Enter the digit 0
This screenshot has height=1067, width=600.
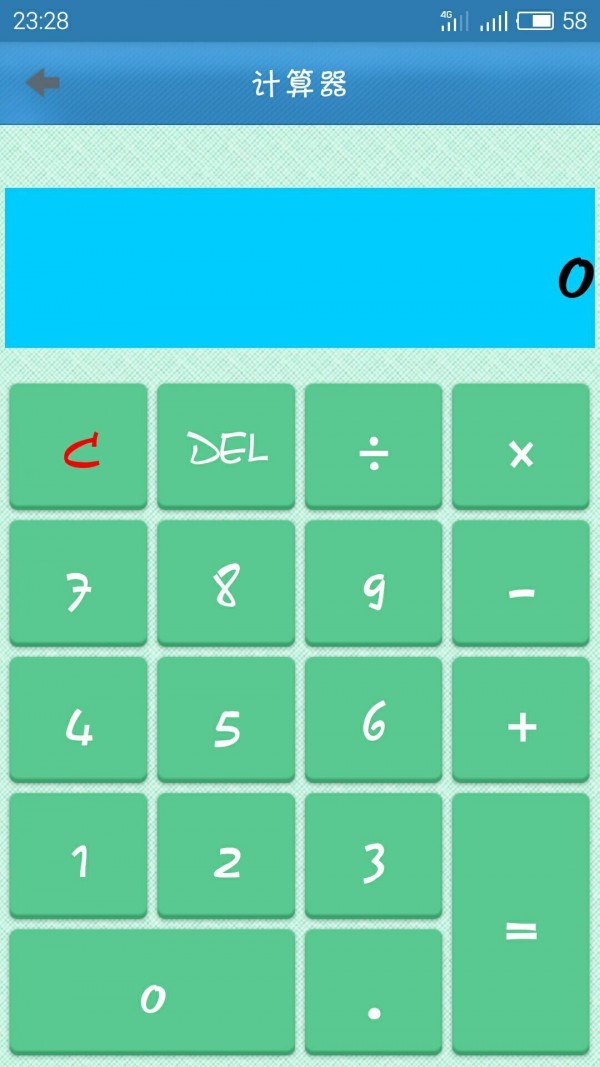pos(152,992)
